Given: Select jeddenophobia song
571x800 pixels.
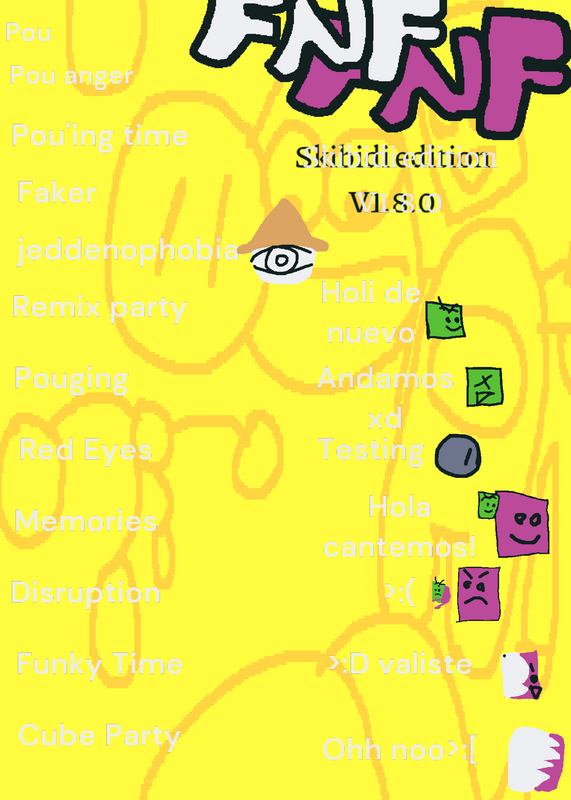Looking at the screenshot, I should tap(128, 251).
